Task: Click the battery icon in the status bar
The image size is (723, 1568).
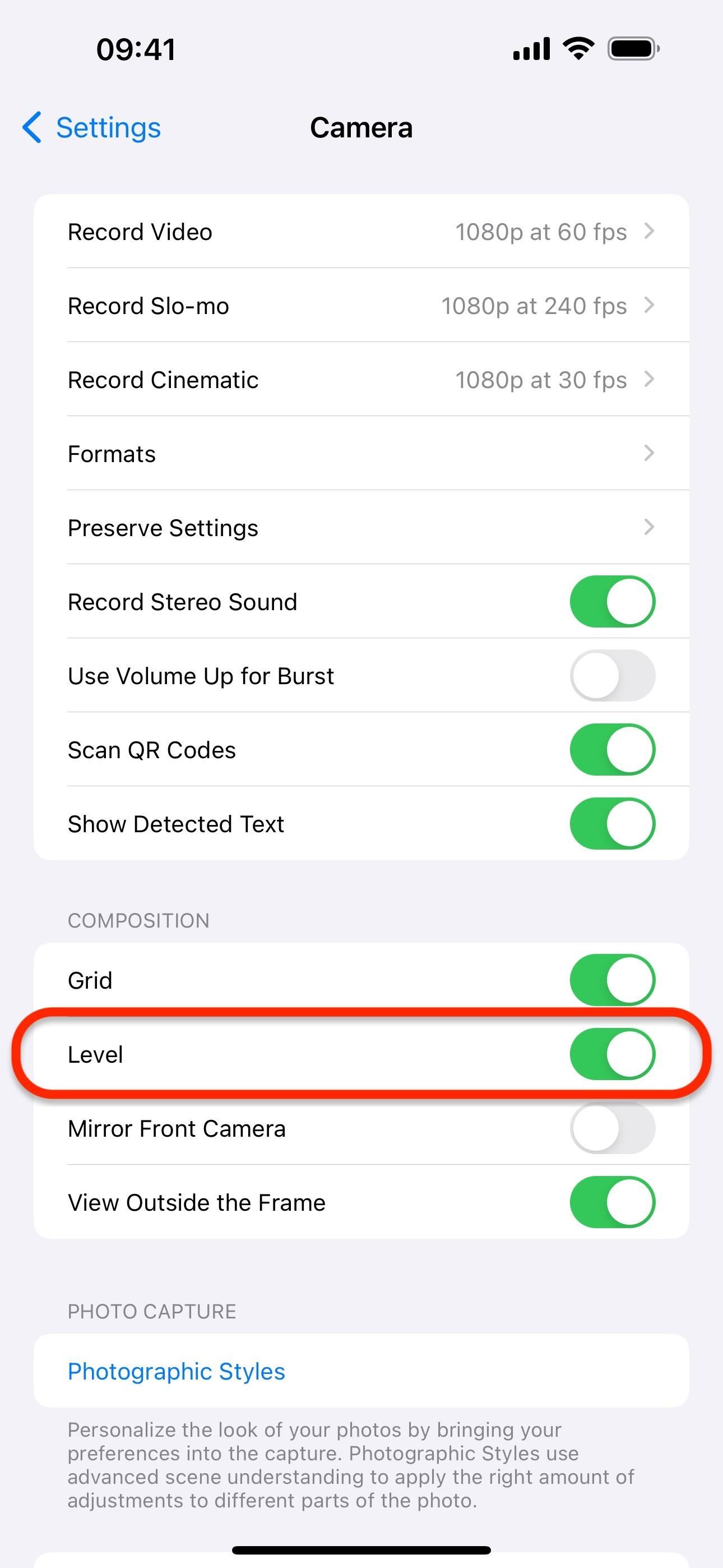Action: [x=633, y=48]
